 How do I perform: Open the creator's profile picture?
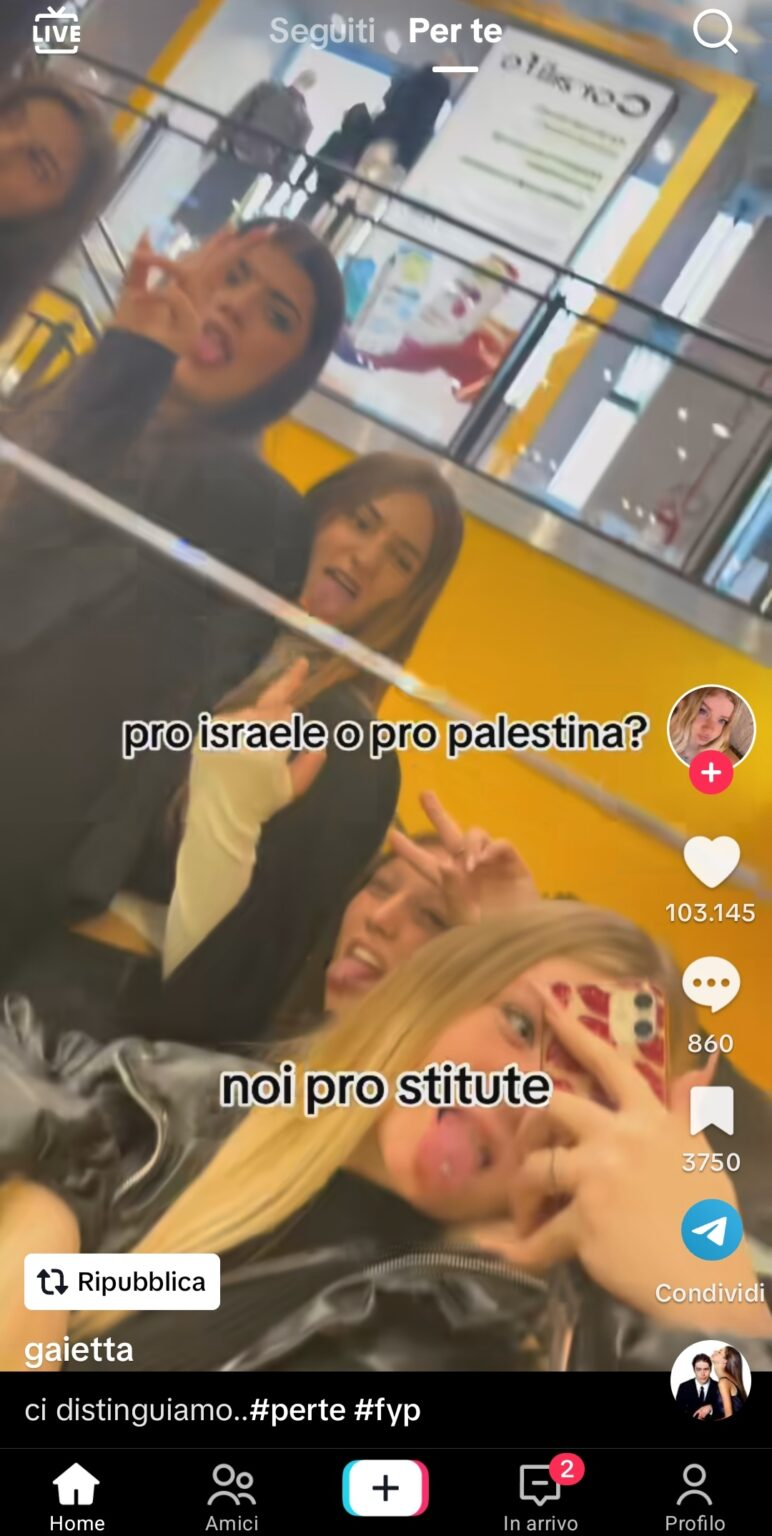[x=711, y=727]
